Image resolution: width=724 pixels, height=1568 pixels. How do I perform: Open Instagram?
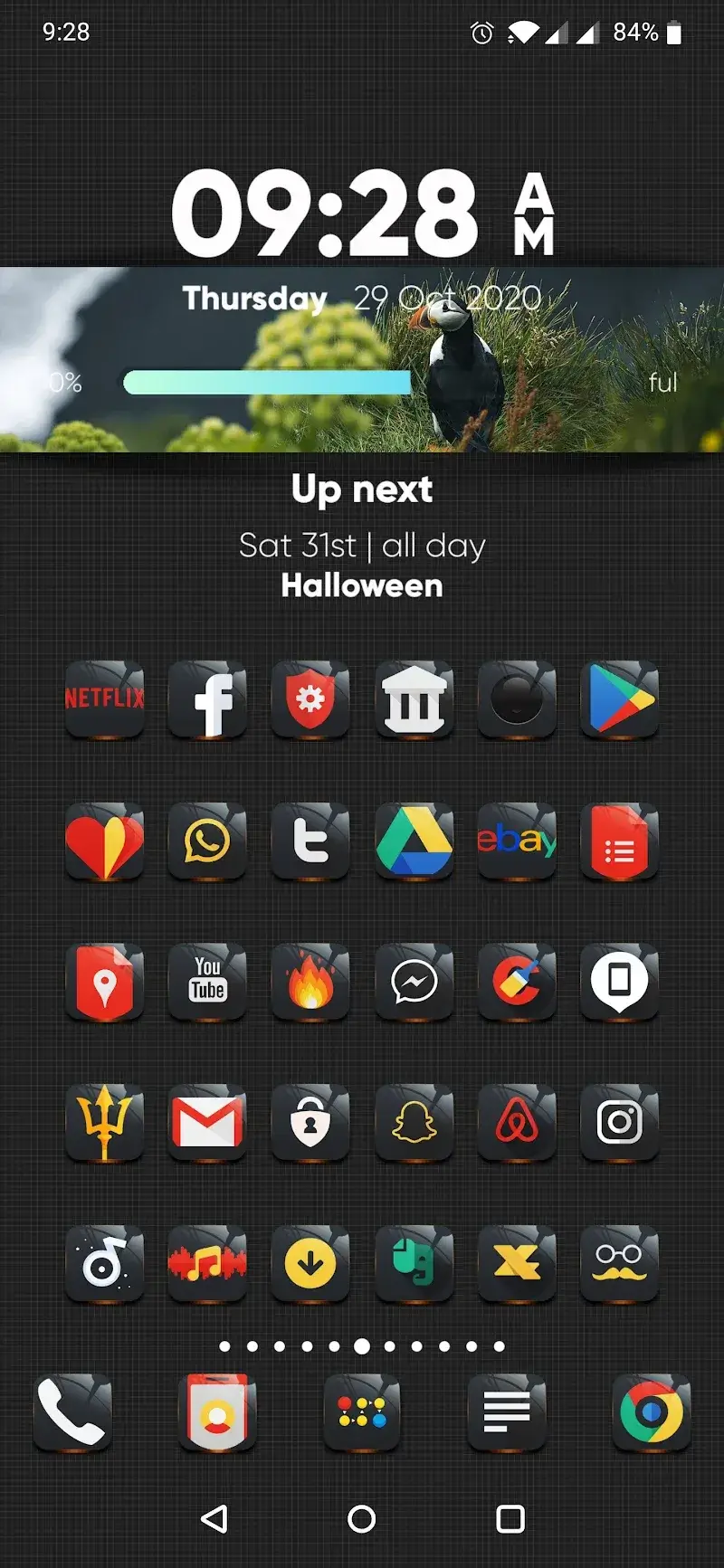coord(619,1122)
